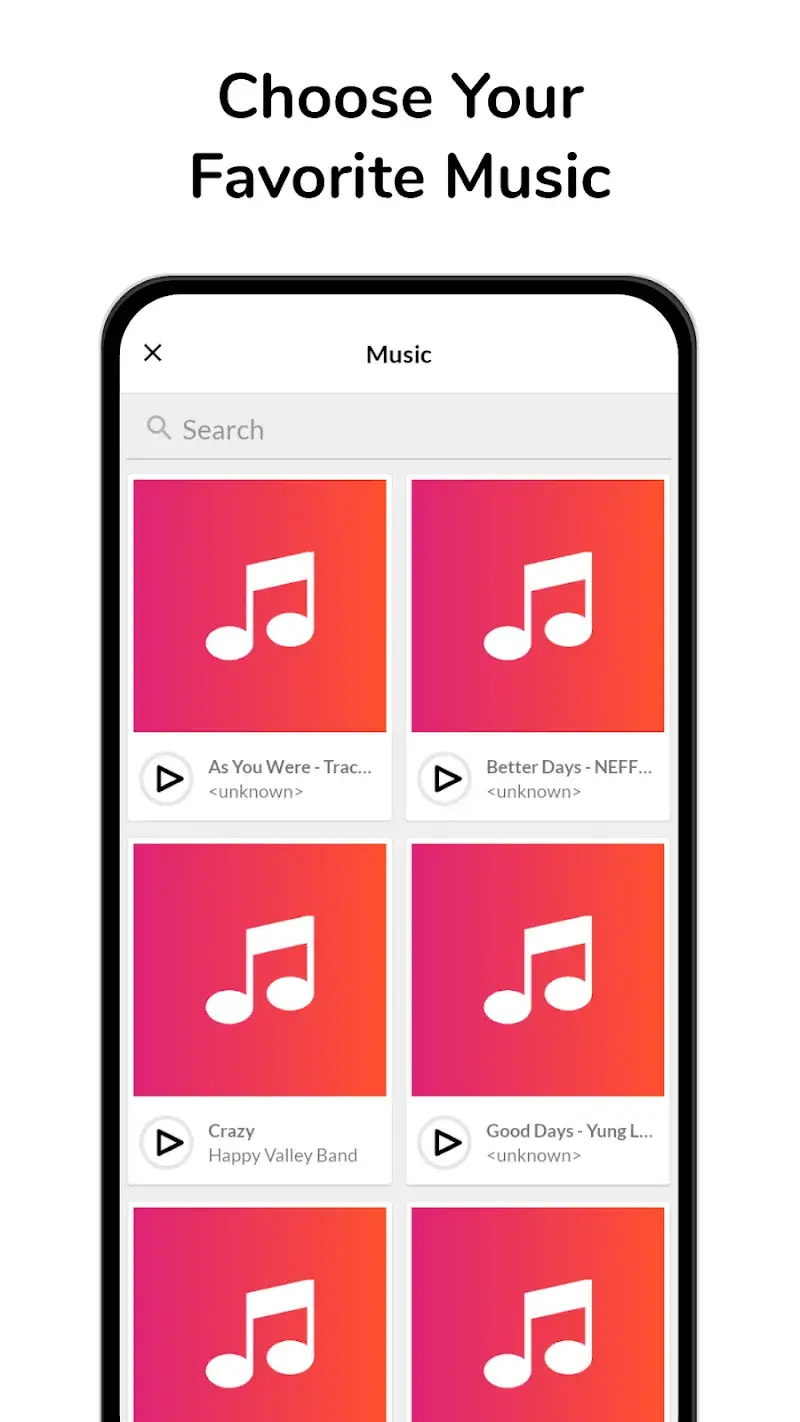Select the "As You Were" song title

pyautogui.click(x=291, y=767)
